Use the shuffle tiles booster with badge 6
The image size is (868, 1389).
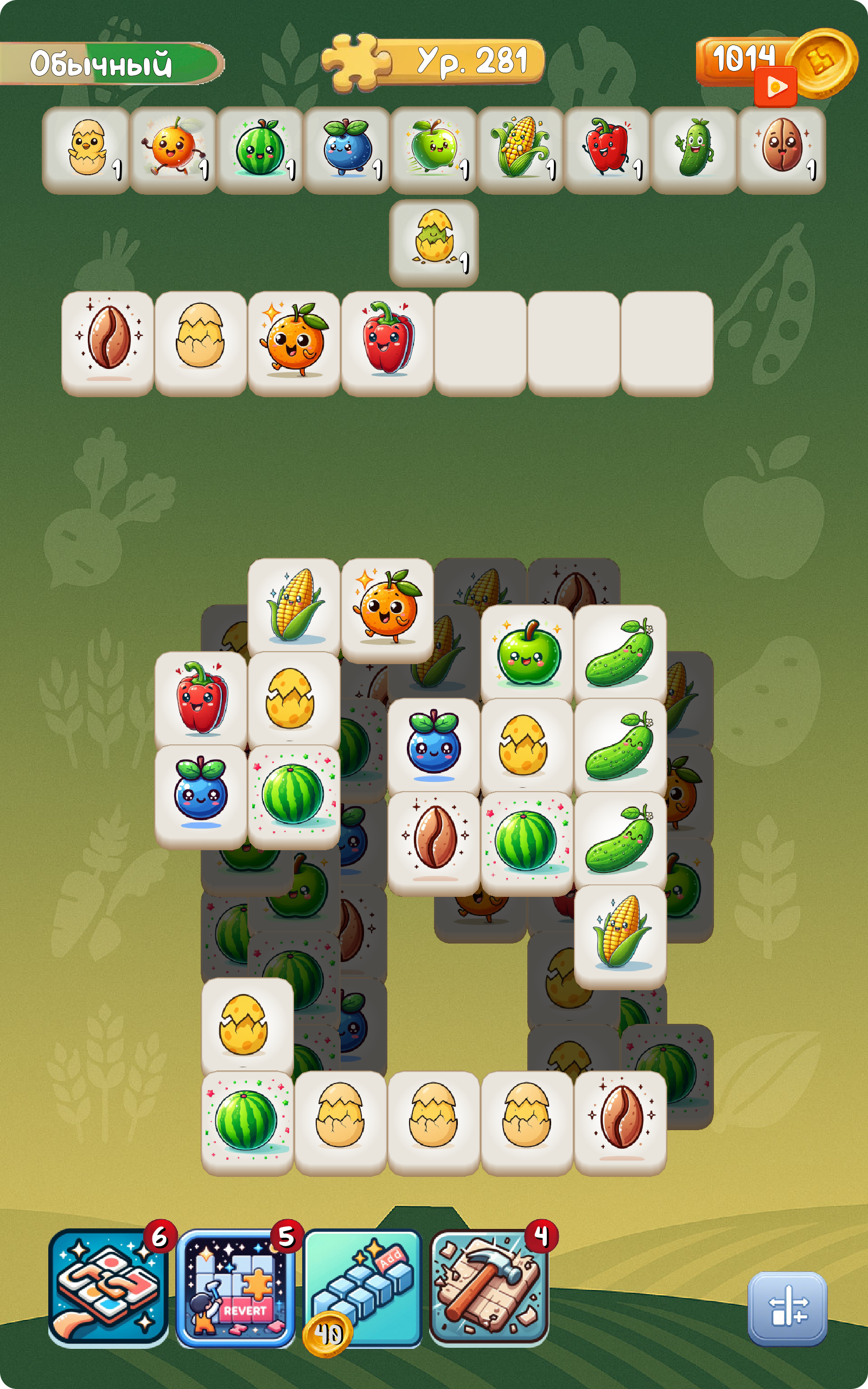tap(108, 1287)
